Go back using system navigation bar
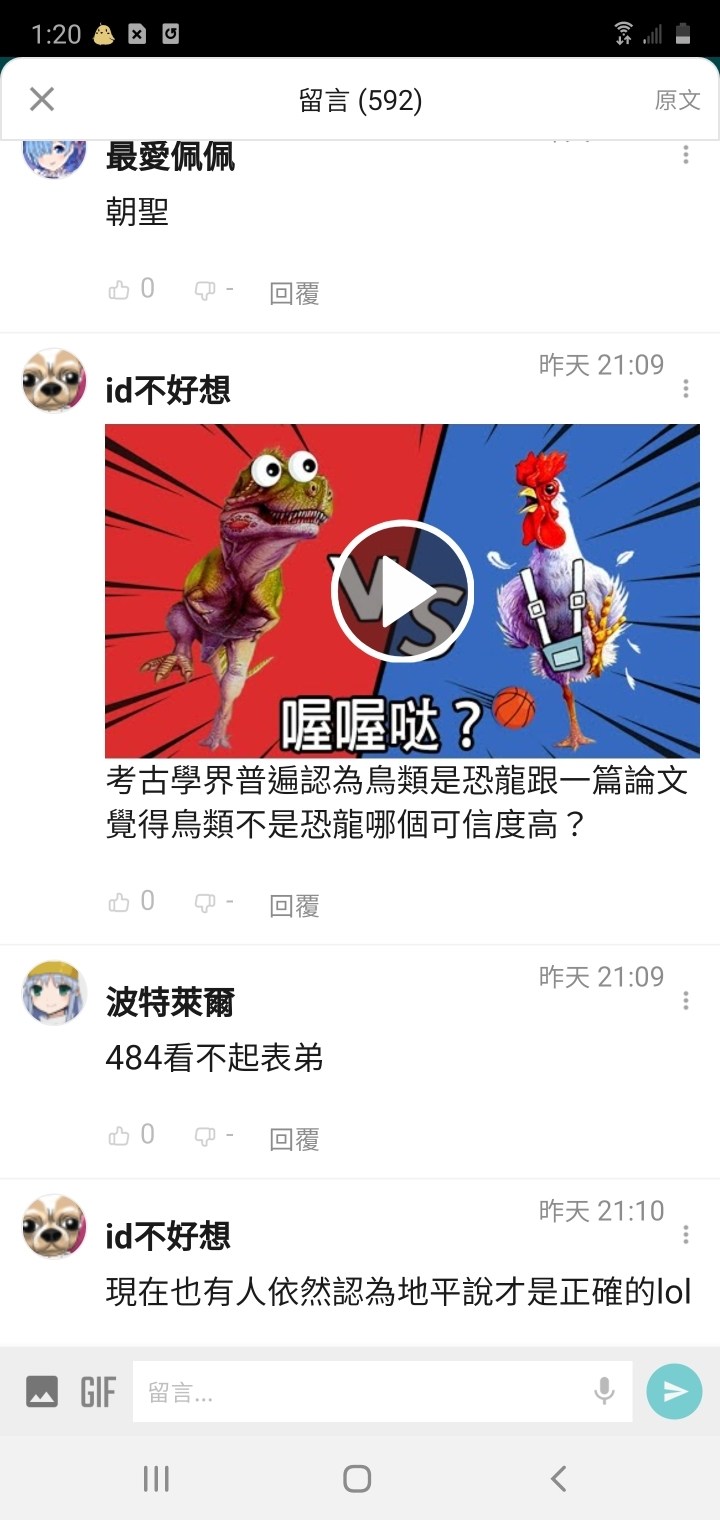The width and height of the screenshot is (720, 1520). (x=559, y=1478)
